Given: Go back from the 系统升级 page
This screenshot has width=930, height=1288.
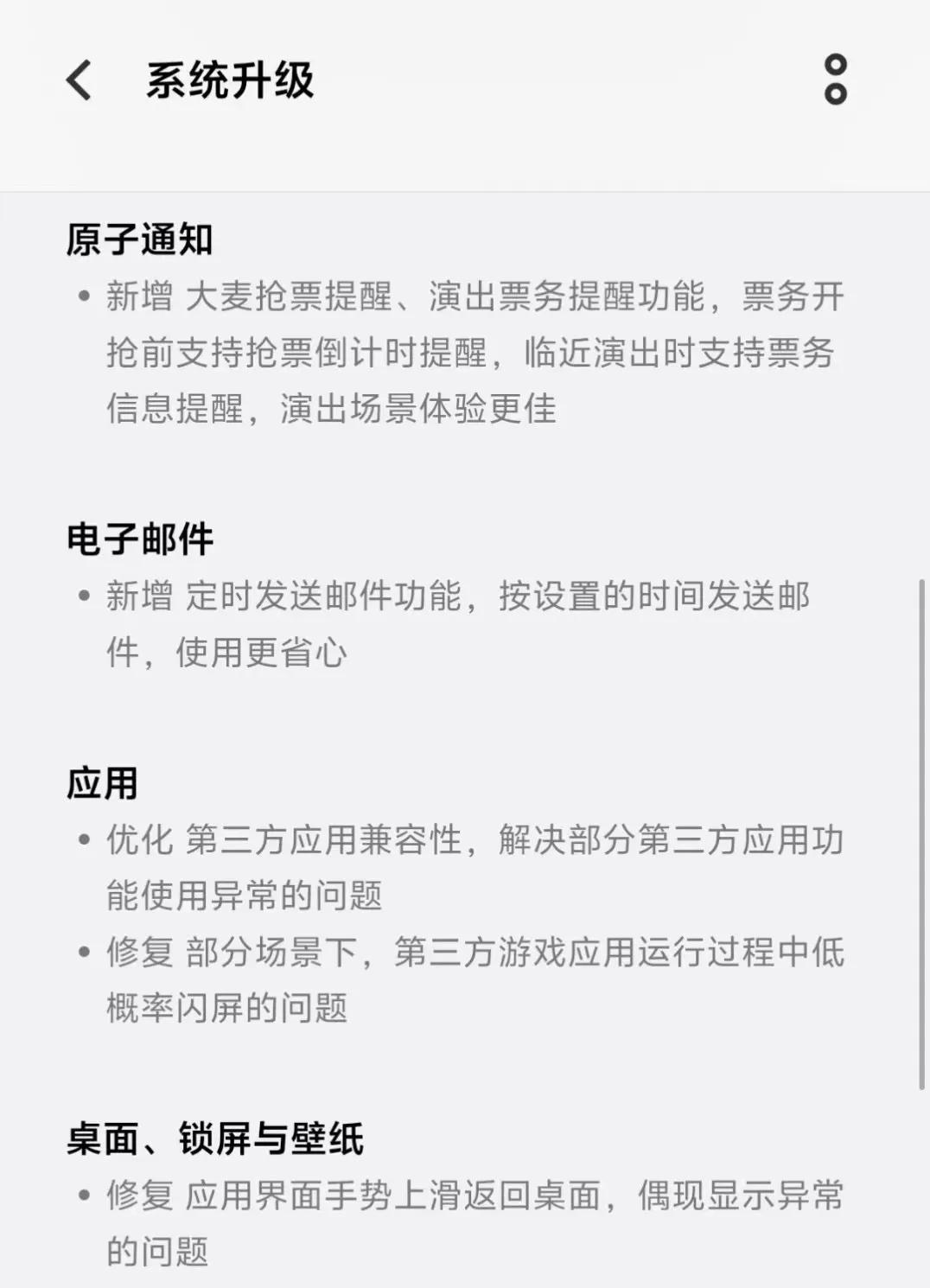Looking at the screenshot, I should point(80,80).
